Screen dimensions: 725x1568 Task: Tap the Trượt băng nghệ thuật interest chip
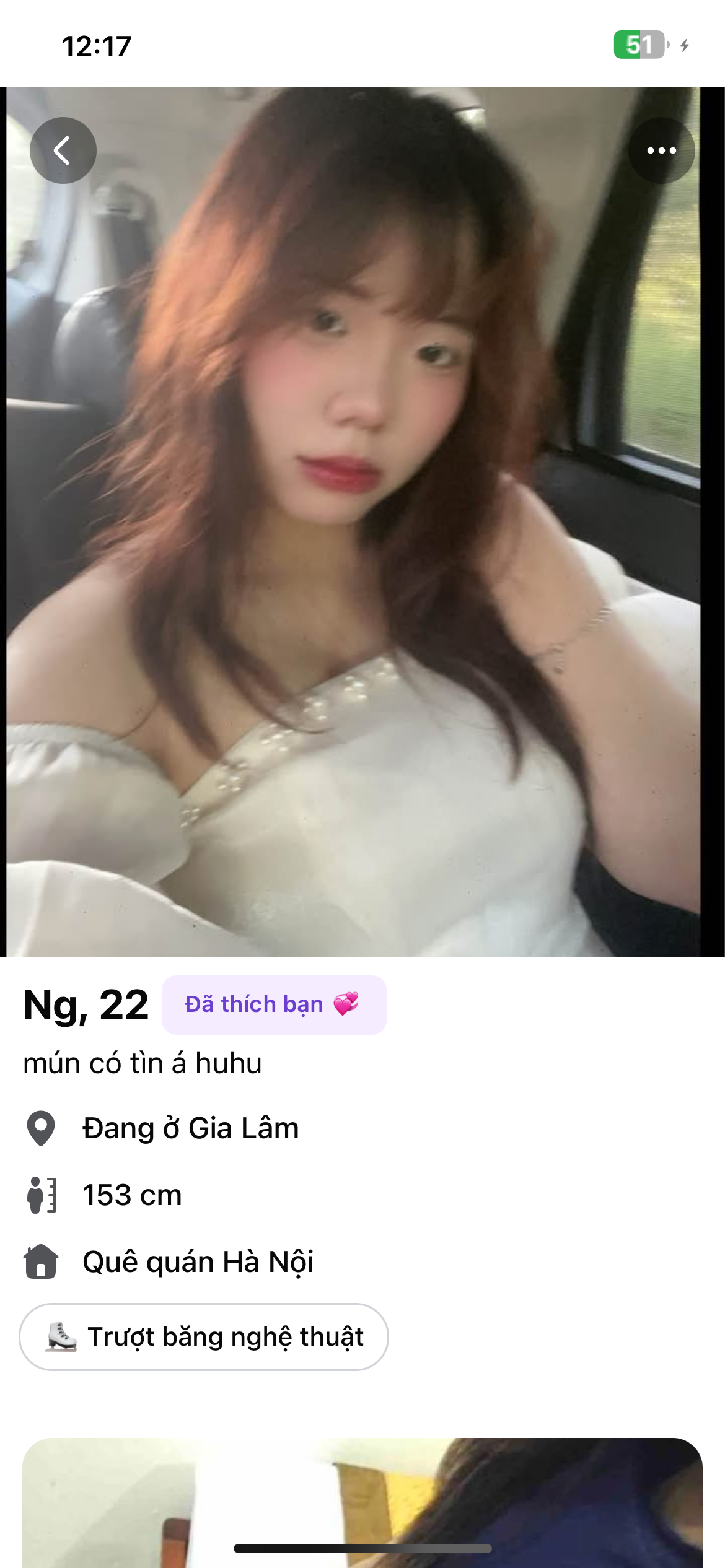click(x=204, y=1336)
